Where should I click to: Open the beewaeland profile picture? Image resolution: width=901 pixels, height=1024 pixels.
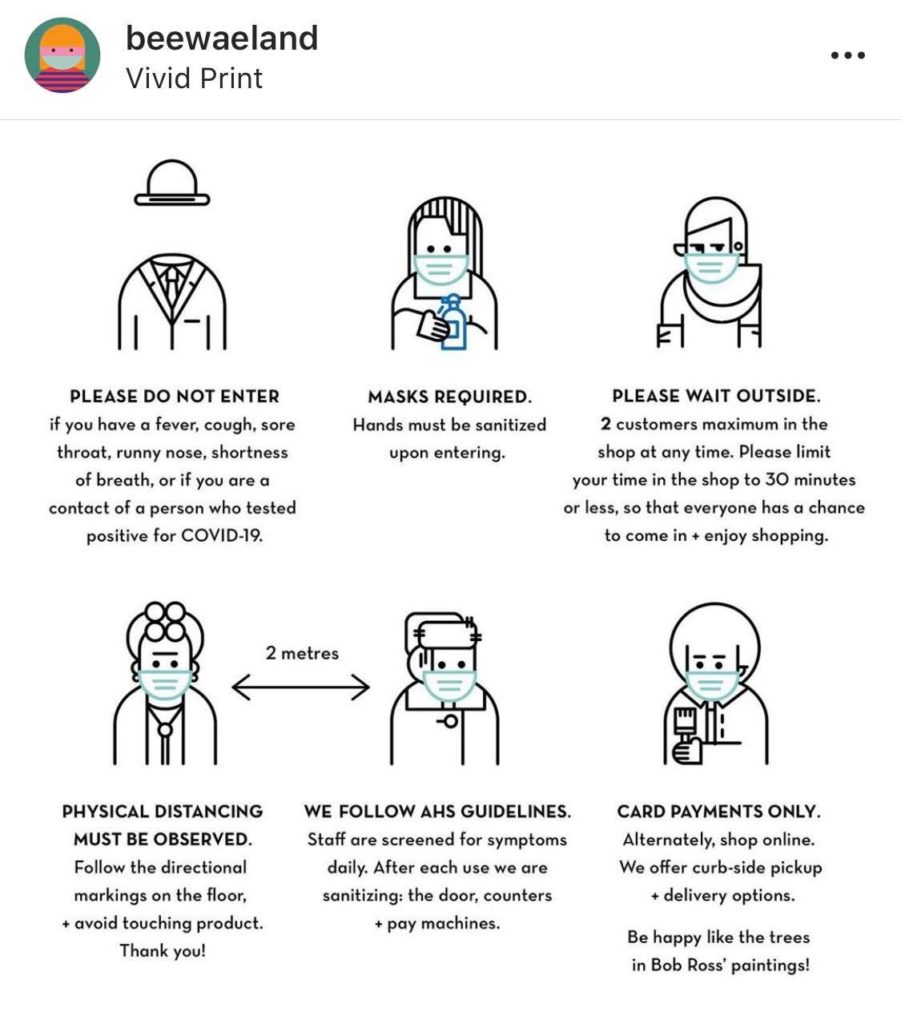click(62, 56)
